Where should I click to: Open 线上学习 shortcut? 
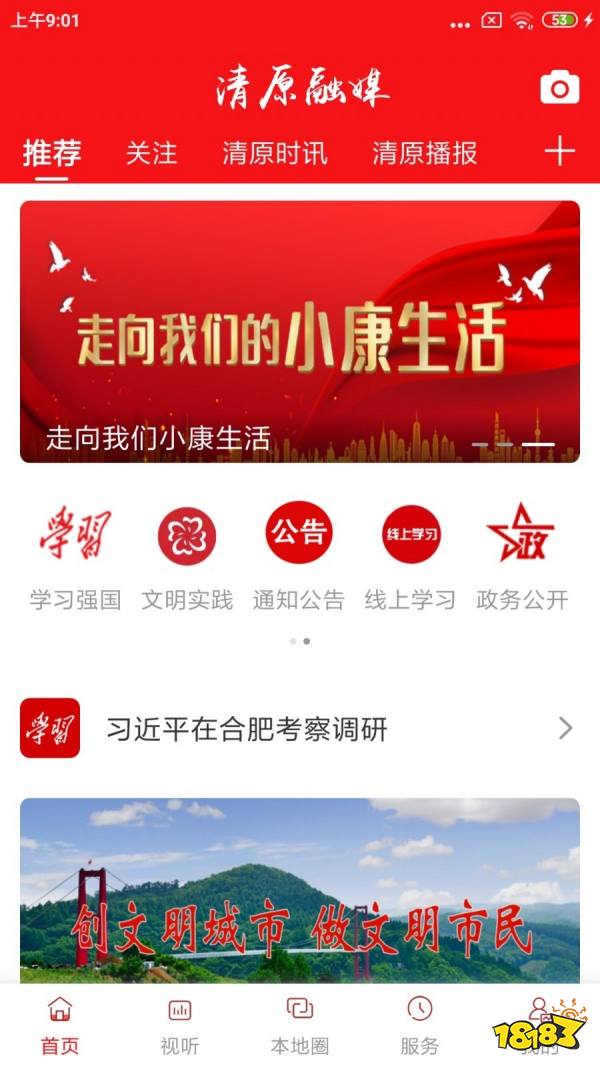click(410, 556)
